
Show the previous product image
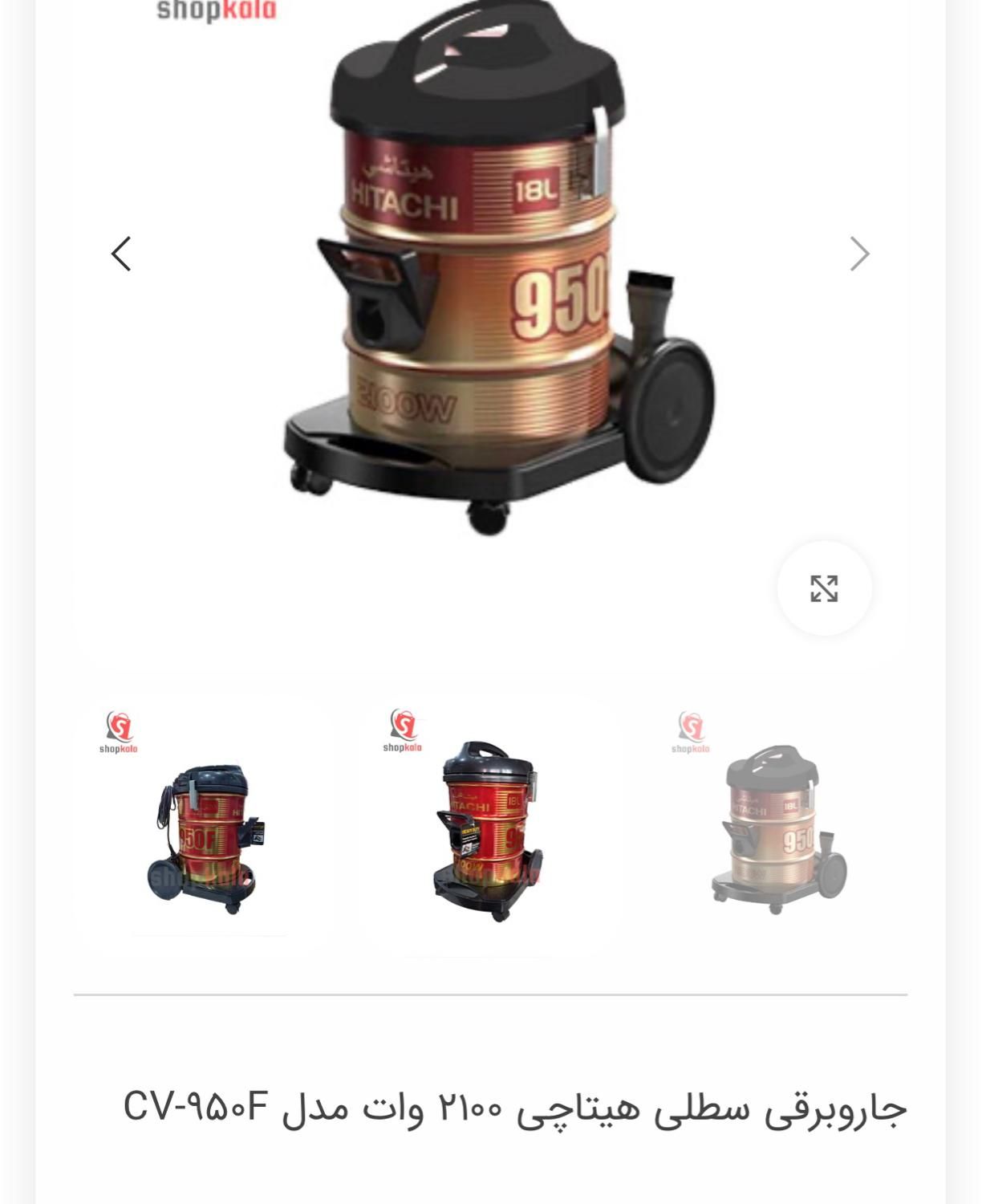coord(121,254)
